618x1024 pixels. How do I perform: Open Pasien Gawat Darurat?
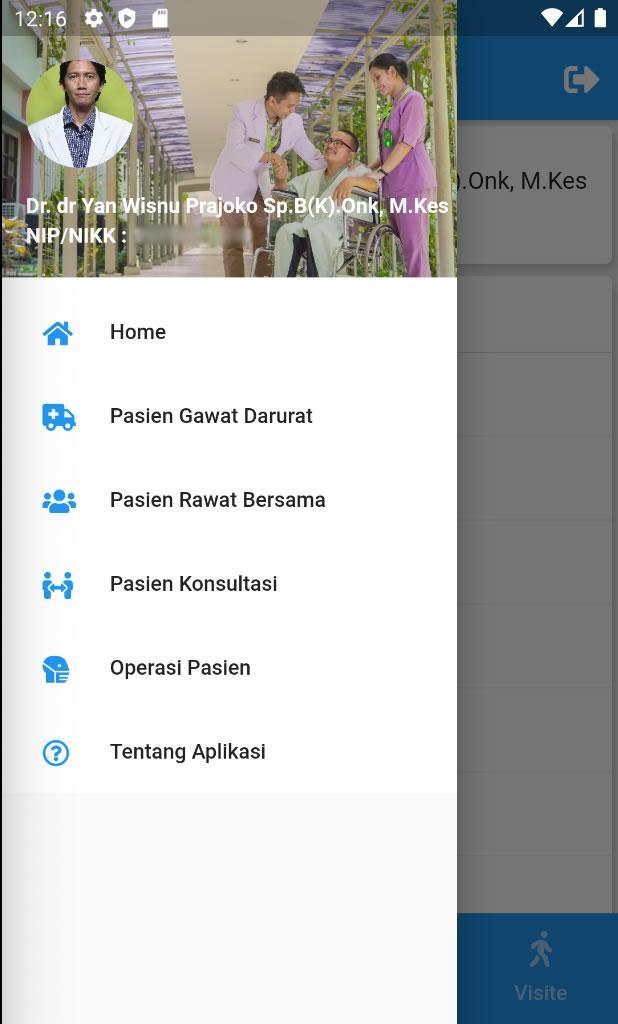210,416
